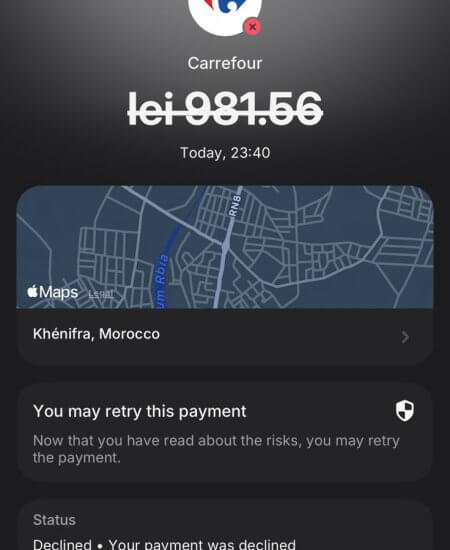This screenshot has height=550, width=450.
Task: Open the Apple Maps location preview
Action: (225, 247)
